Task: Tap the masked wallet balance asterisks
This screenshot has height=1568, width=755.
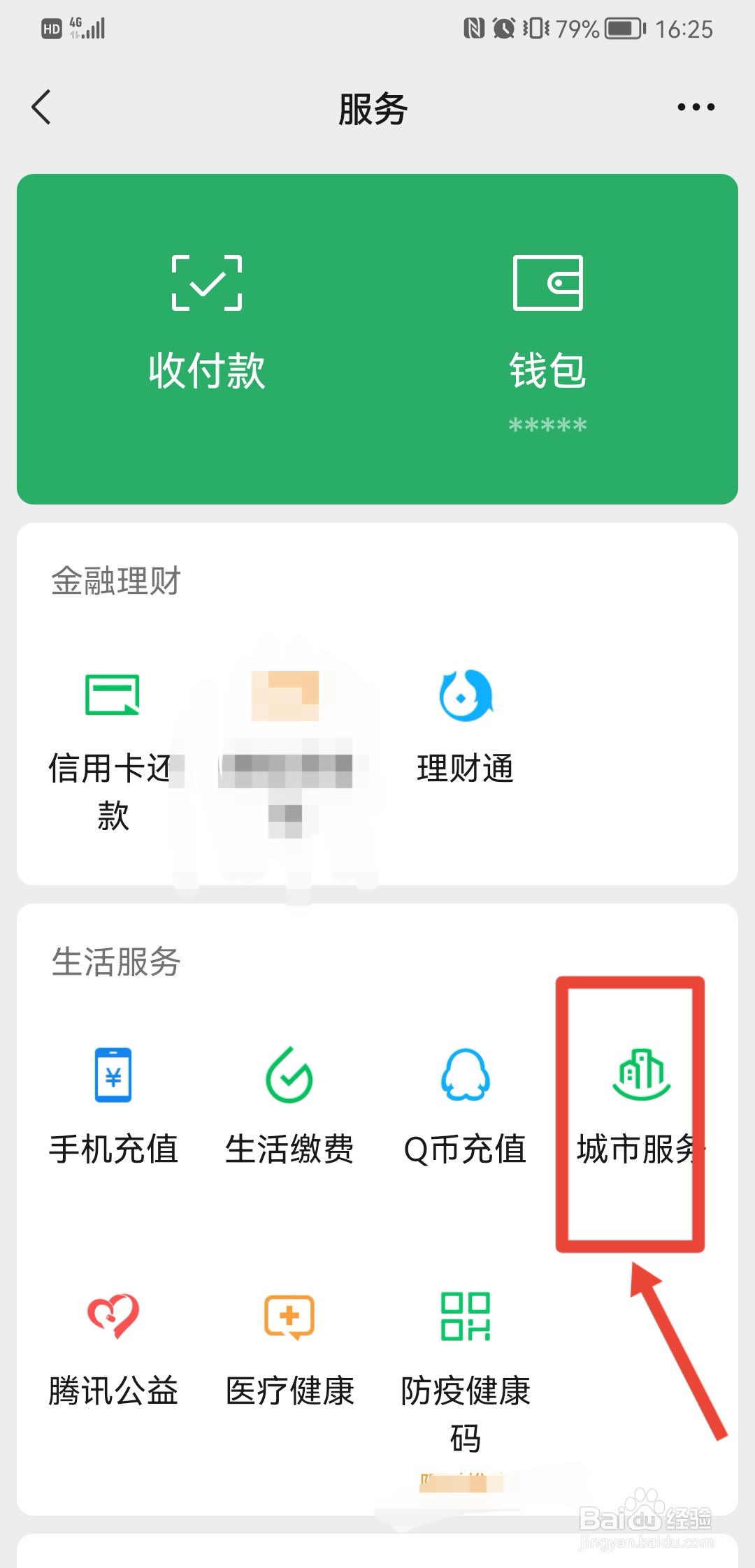Action: point(547,423)
